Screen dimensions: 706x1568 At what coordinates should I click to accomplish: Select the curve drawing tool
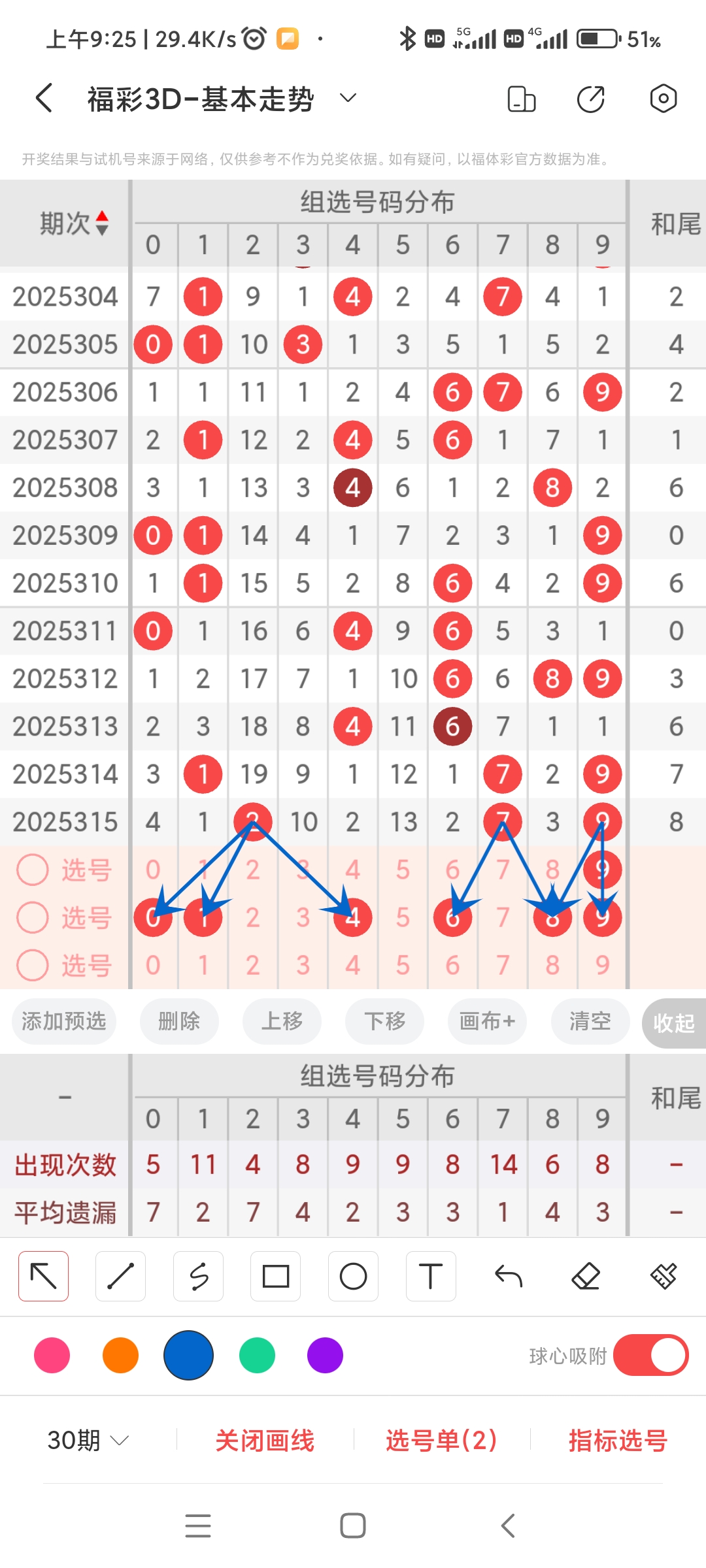tap(198, 1275)
